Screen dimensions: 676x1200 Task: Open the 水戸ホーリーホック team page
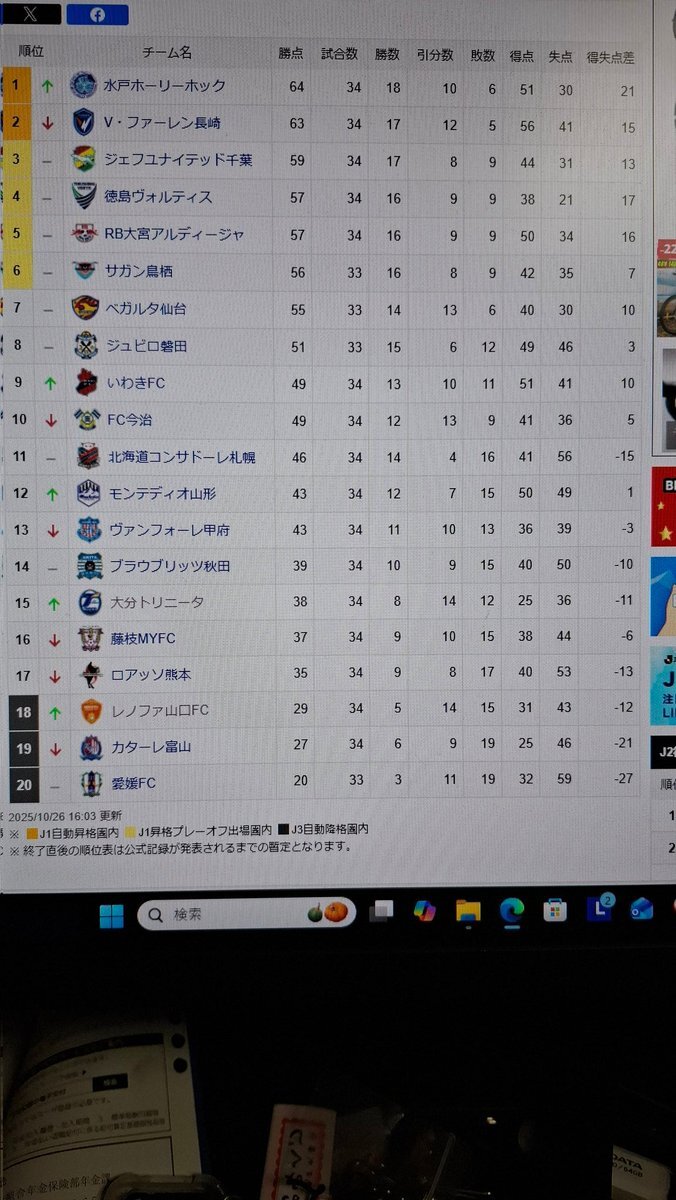[164, 87]
